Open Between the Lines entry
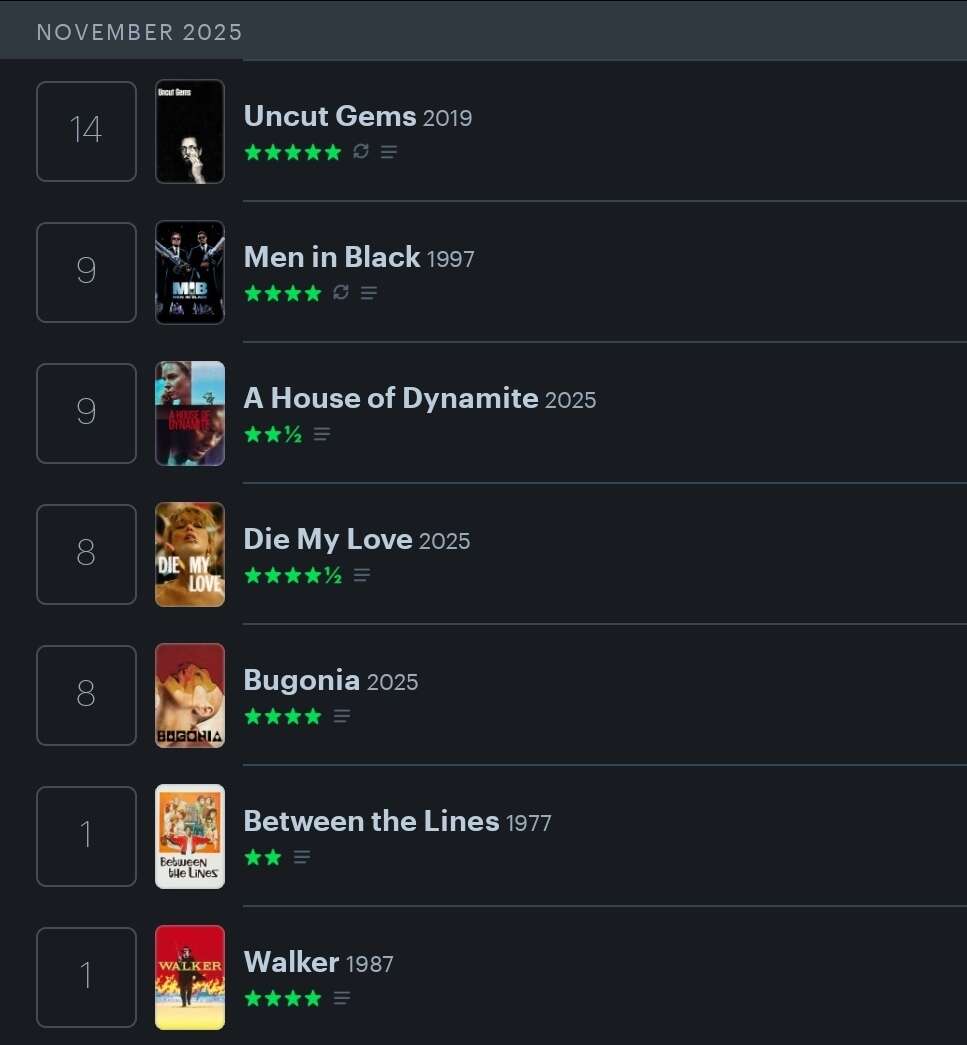 pyautogui.click(x=371, y=822)
